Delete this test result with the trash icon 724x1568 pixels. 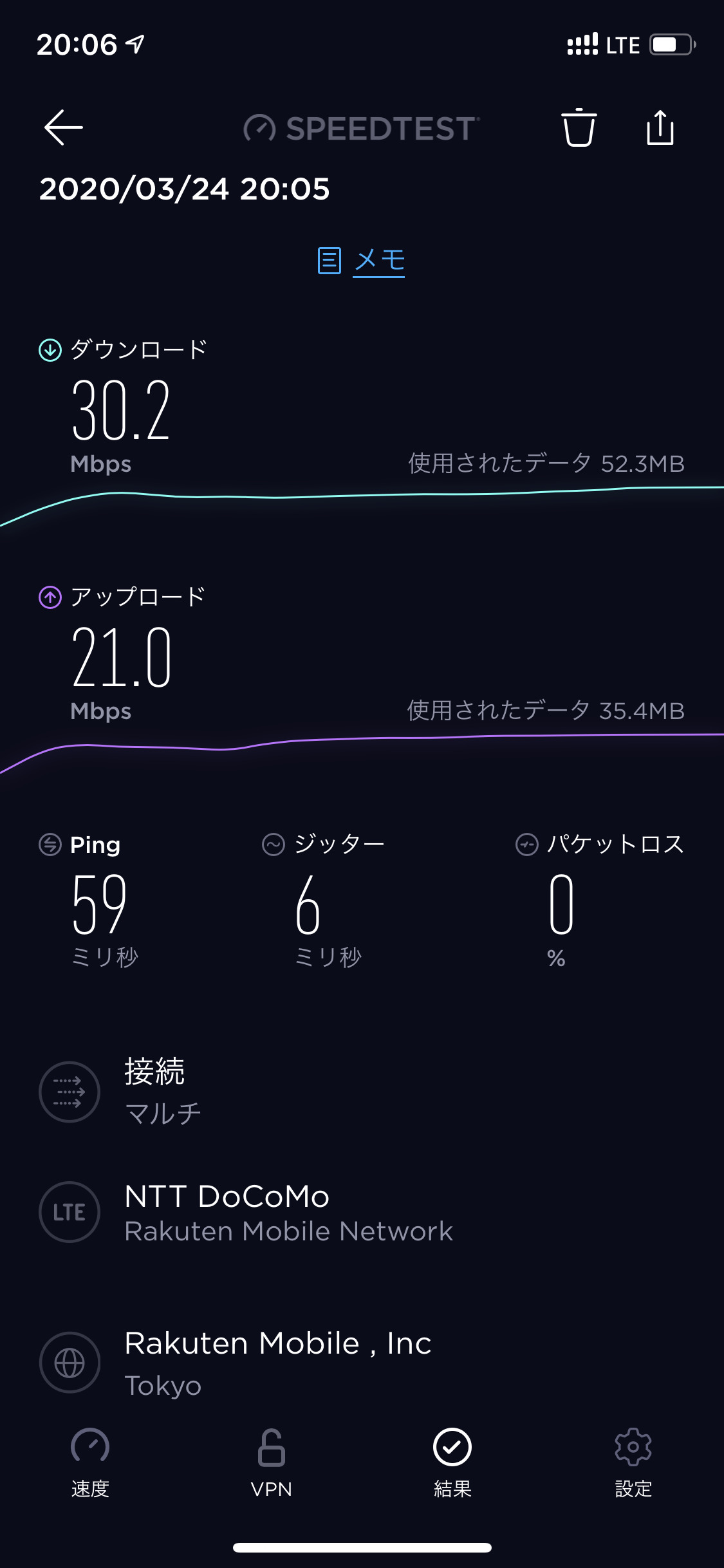579,127
